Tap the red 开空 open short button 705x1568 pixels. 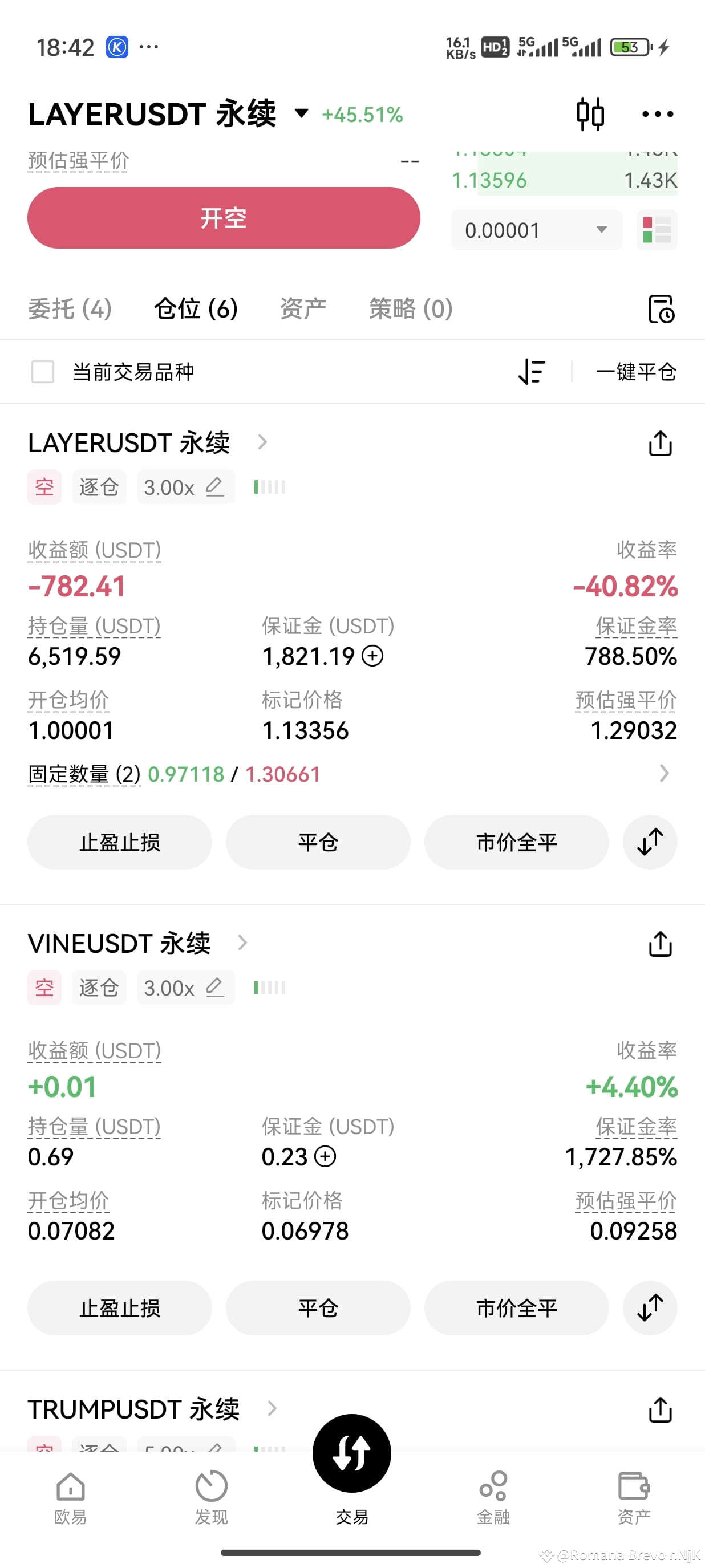tap(224, 218)
